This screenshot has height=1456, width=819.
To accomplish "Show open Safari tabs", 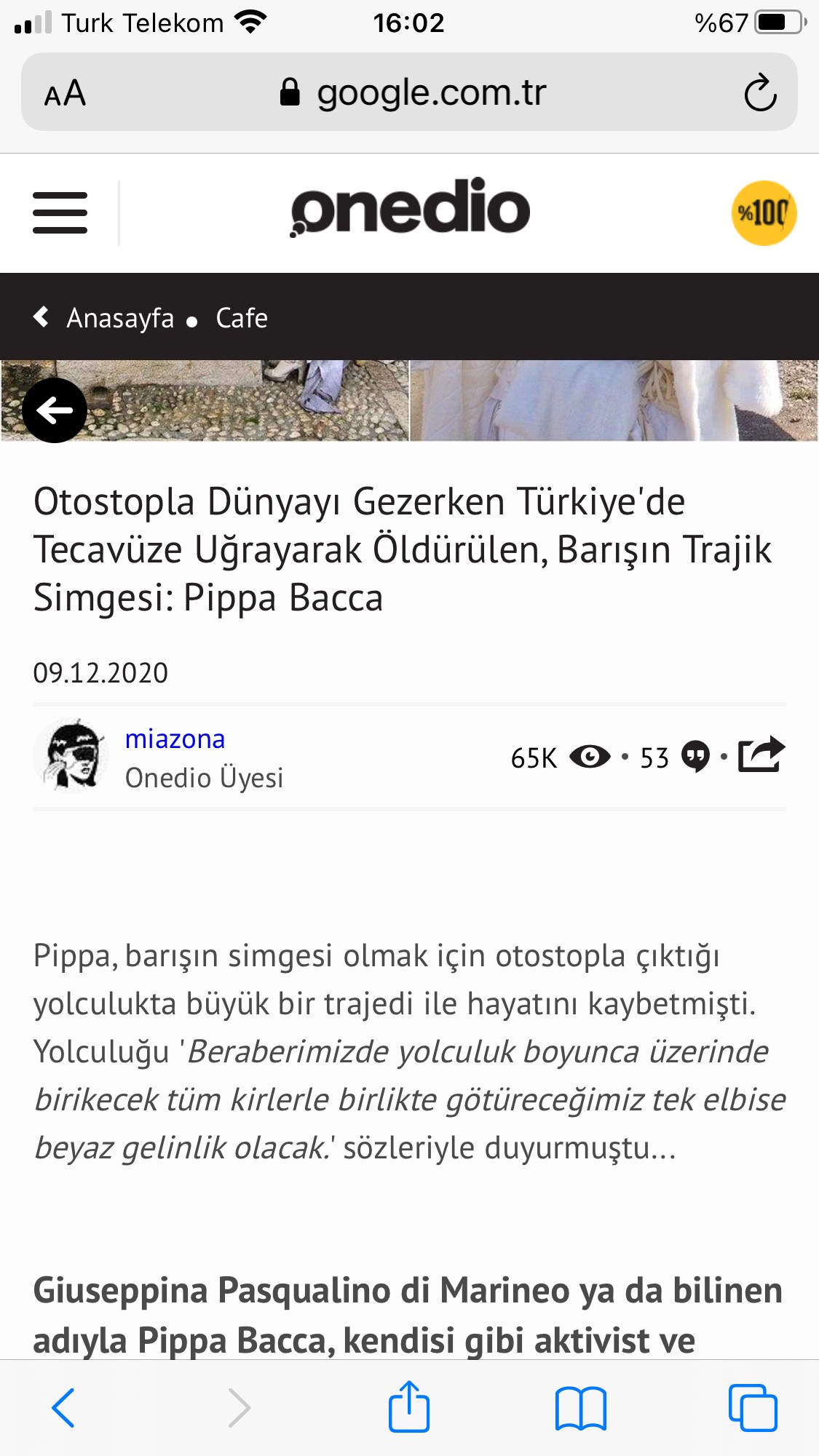I will point(753,1408).
